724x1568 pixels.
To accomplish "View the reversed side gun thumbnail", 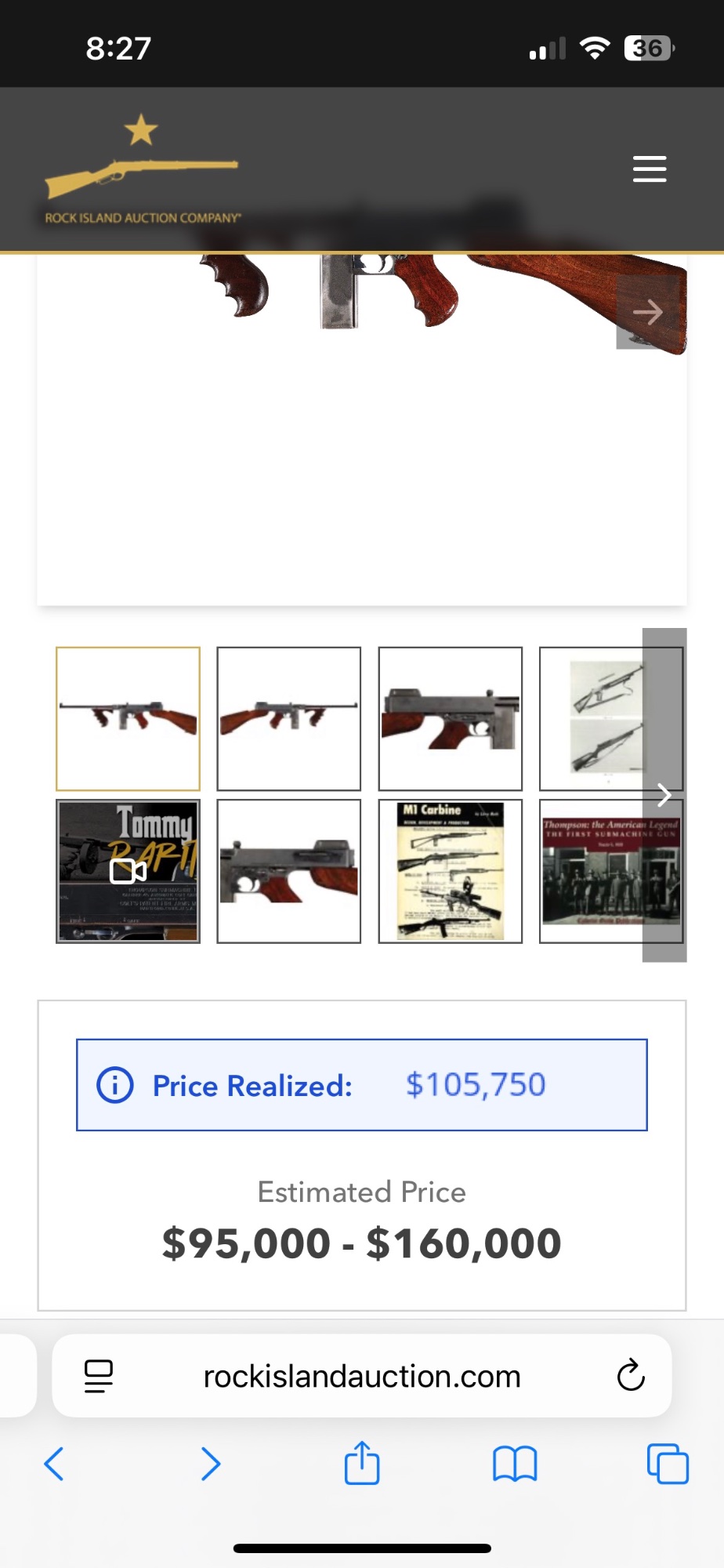I will 288,718.
